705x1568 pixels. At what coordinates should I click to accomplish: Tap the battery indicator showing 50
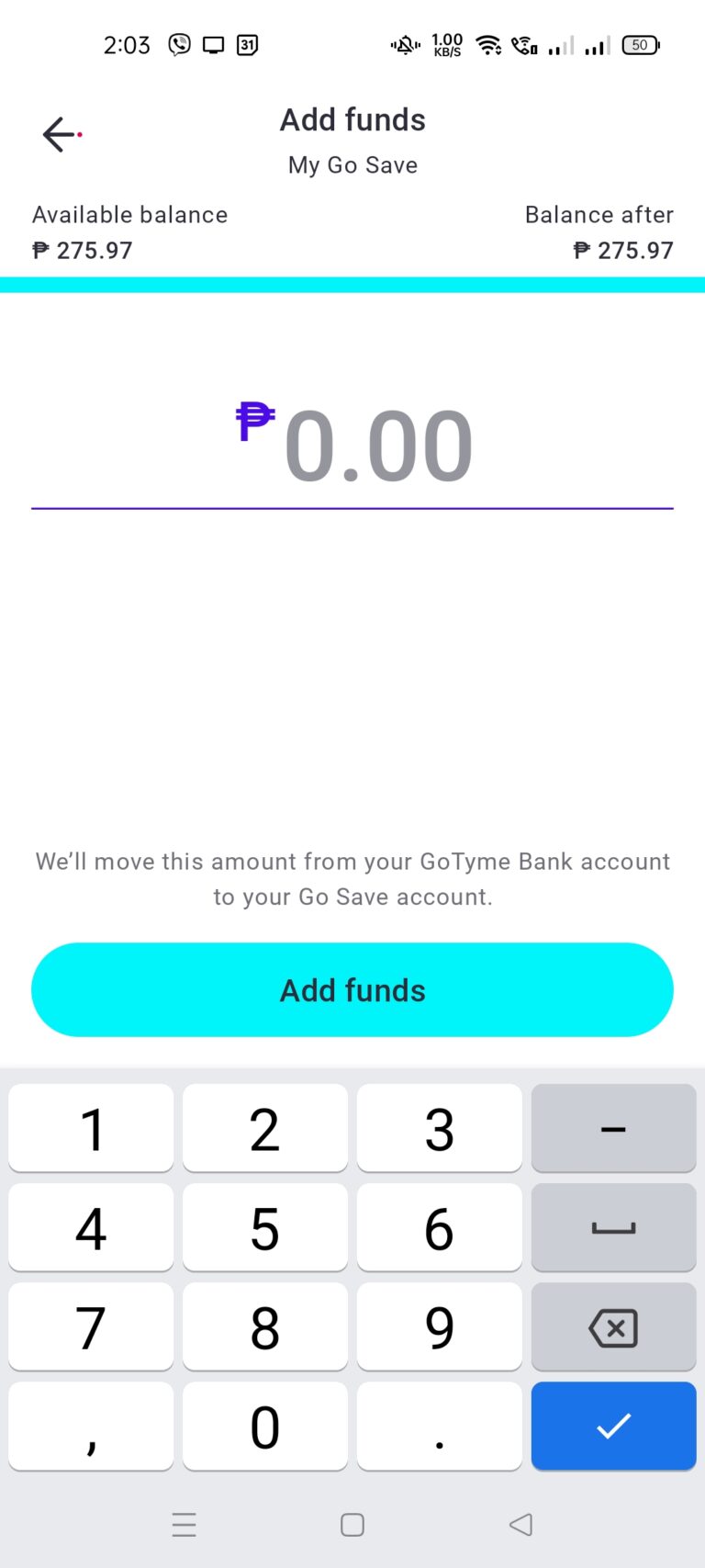click(639, 44)
